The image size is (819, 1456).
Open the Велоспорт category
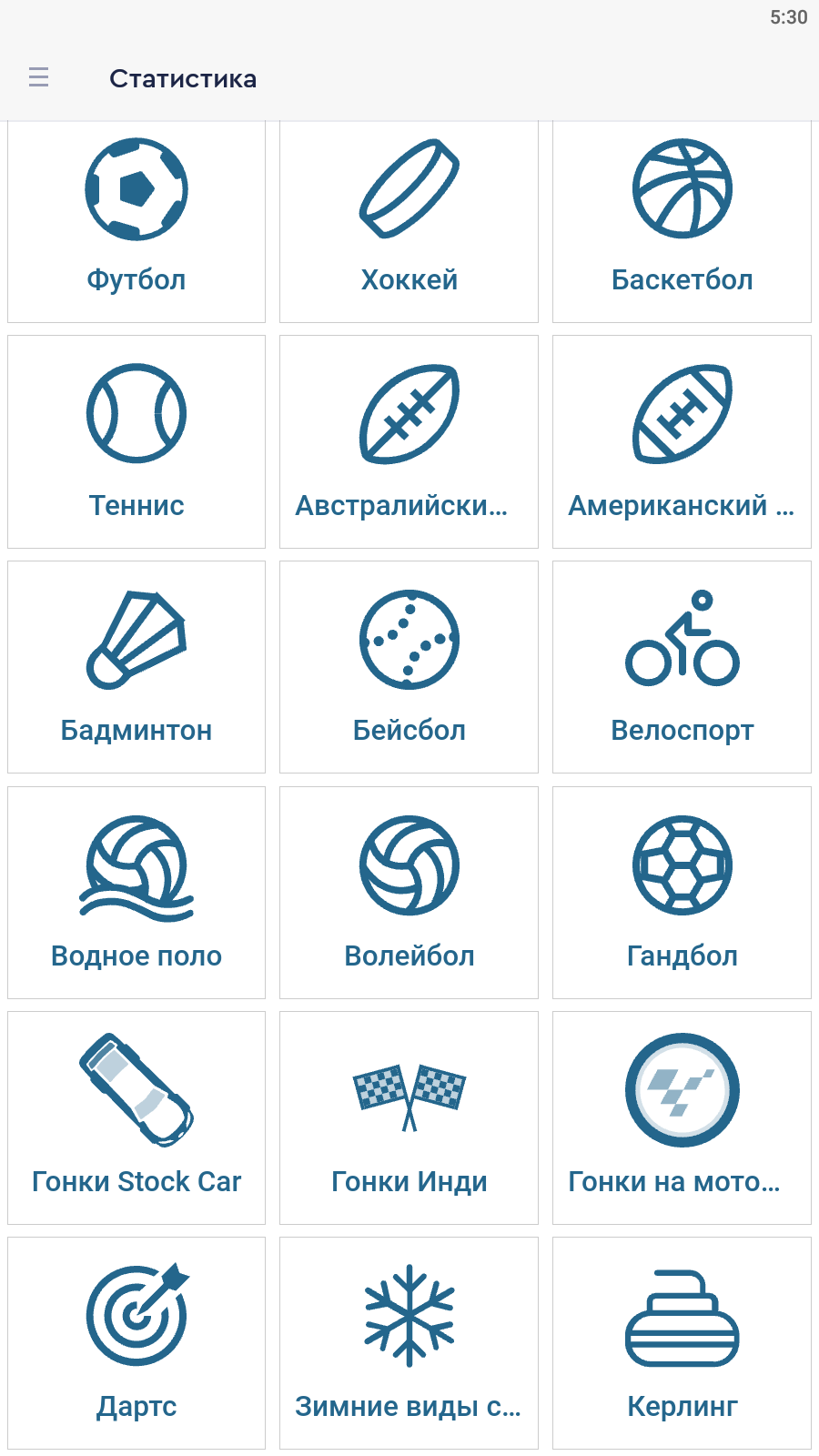[682, 667]
